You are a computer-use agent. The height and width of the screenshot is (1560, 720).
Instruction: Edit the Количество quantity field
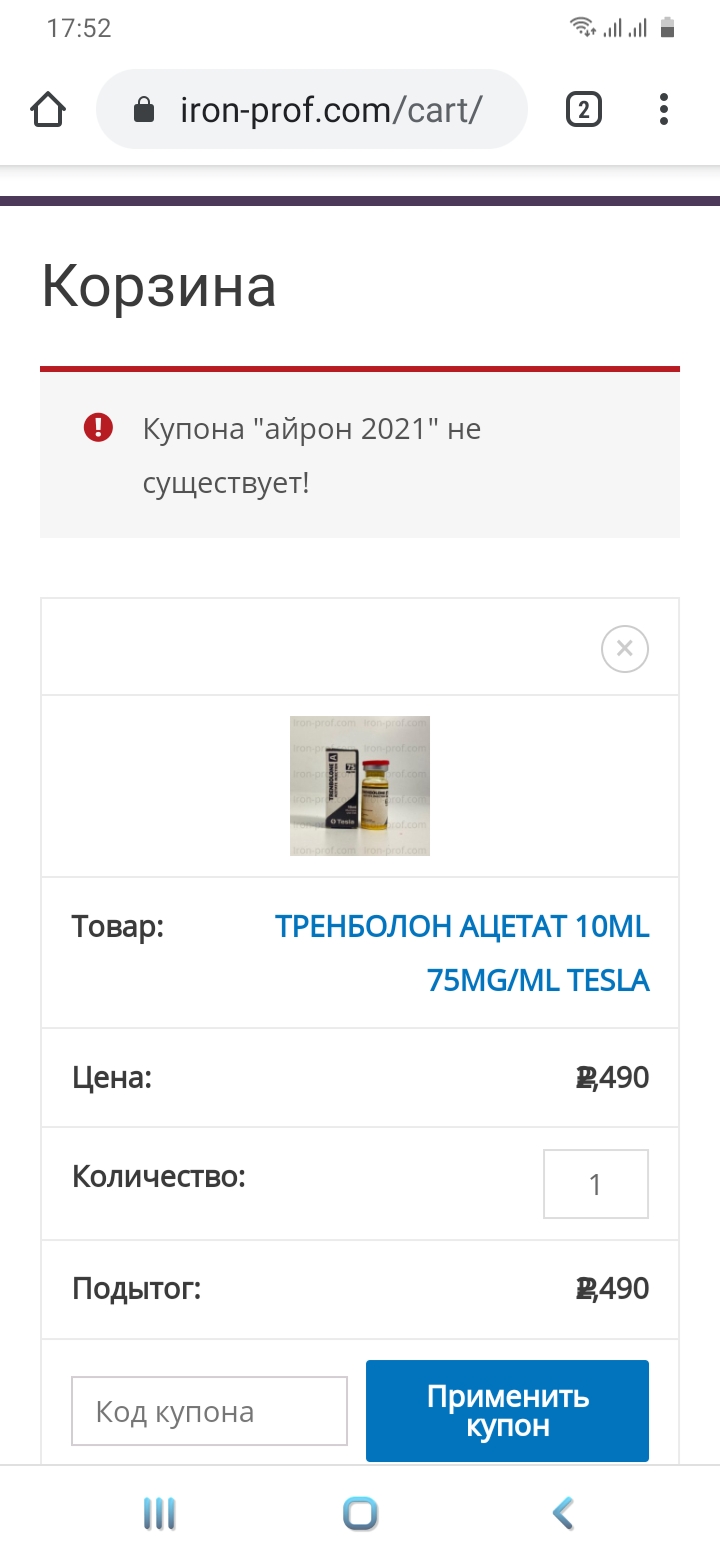595,1184
